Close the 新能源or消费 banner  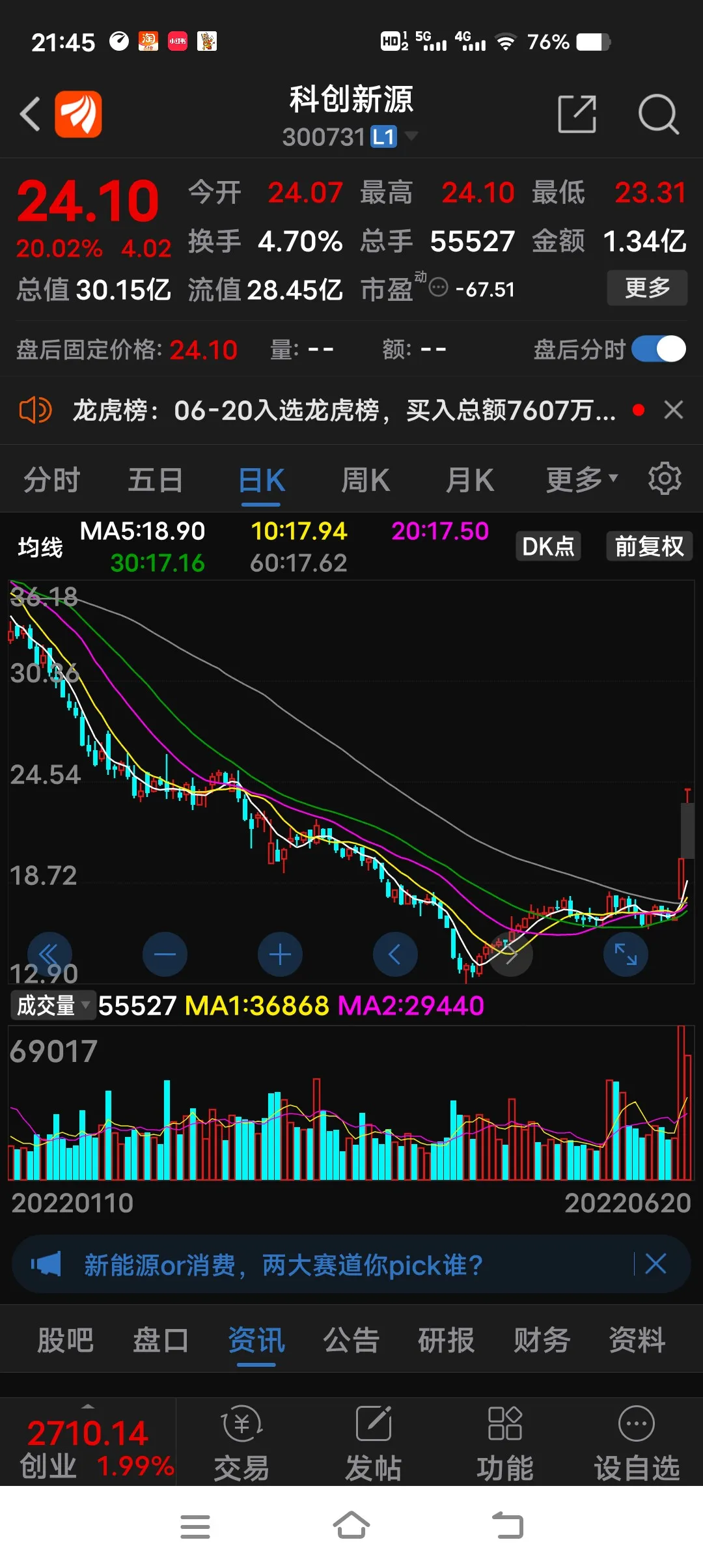pos(655,1264)
